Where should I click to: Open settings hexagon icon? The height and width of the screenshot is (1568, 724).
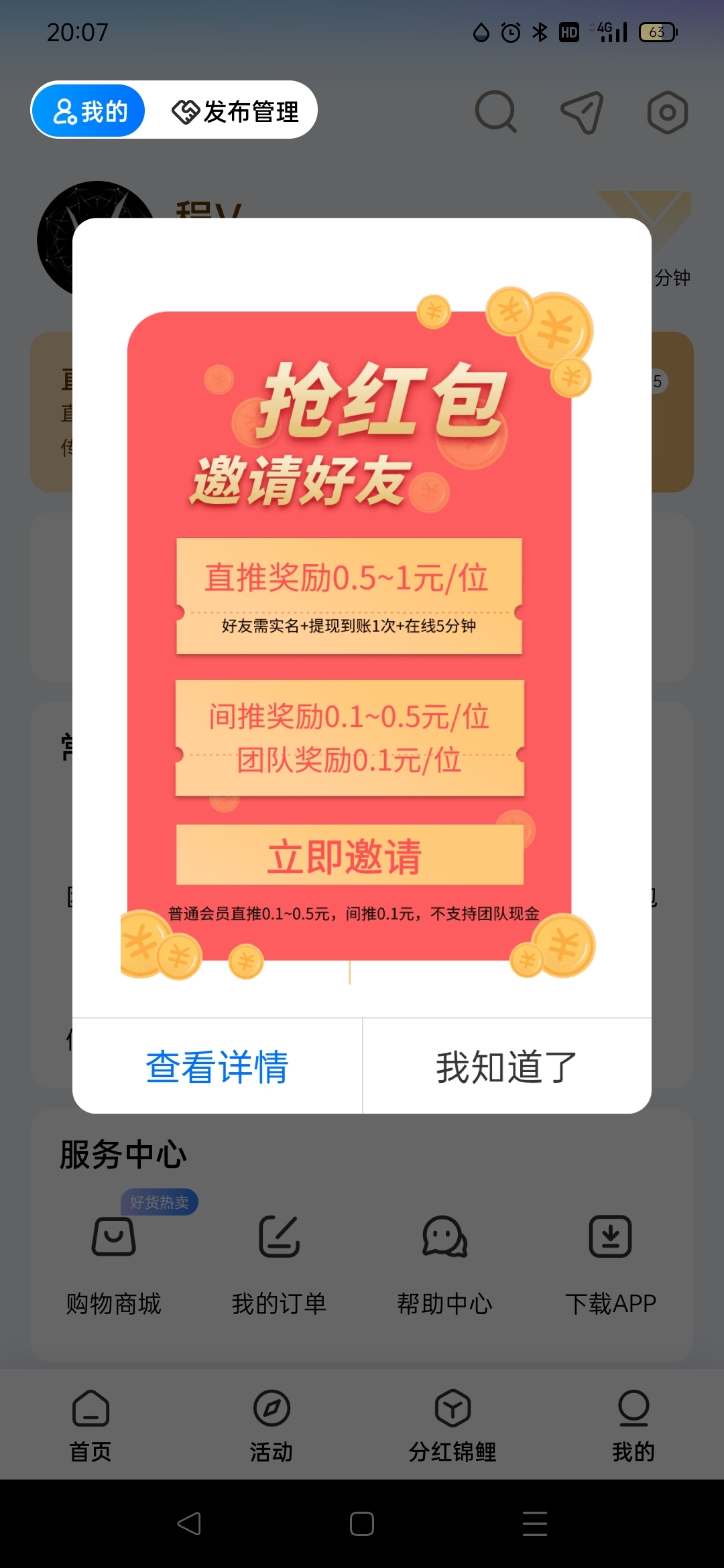pyautogui.click(x=667, y=112)
